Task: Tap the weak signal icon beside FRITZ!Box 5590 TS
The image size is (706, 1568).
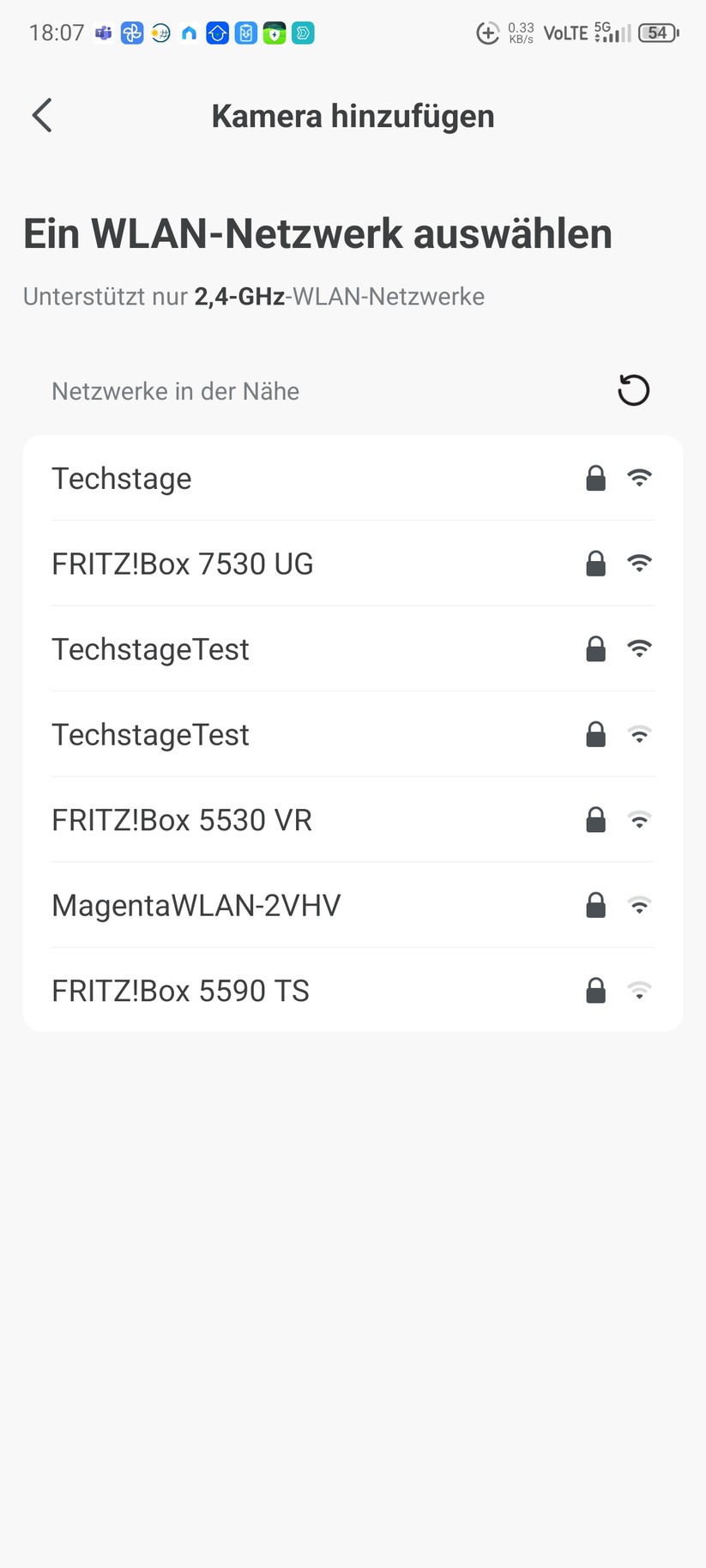Action: (640, 991)
